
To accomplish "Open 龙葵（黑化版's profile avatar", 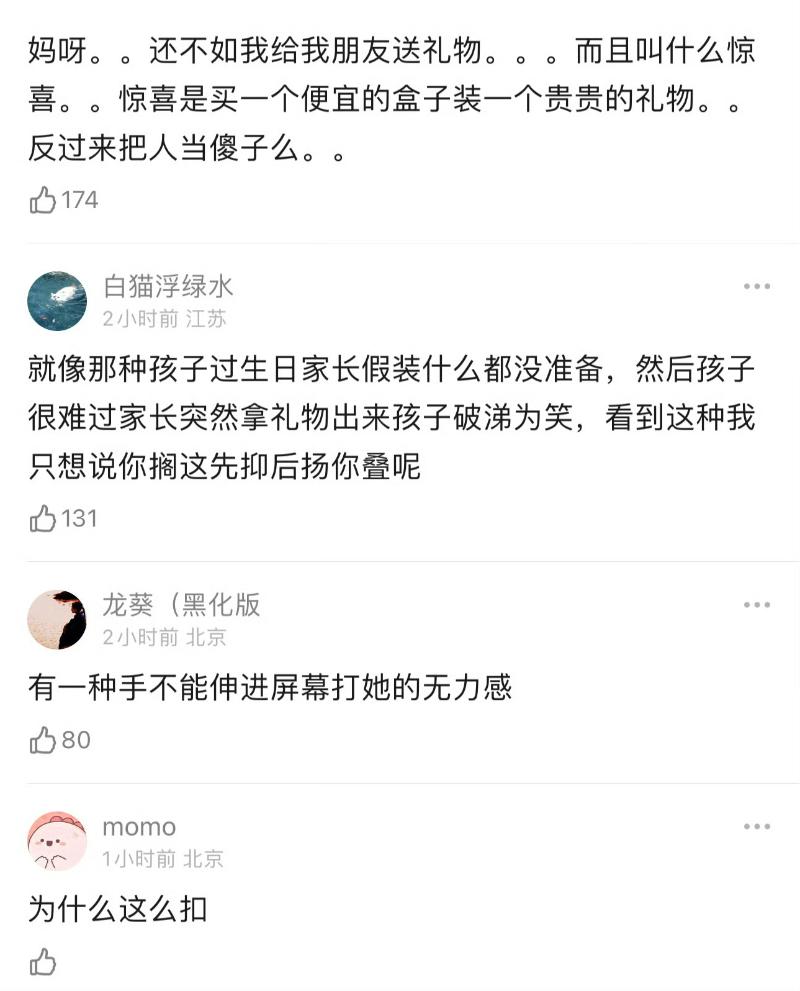I will [x=57, y=619].
